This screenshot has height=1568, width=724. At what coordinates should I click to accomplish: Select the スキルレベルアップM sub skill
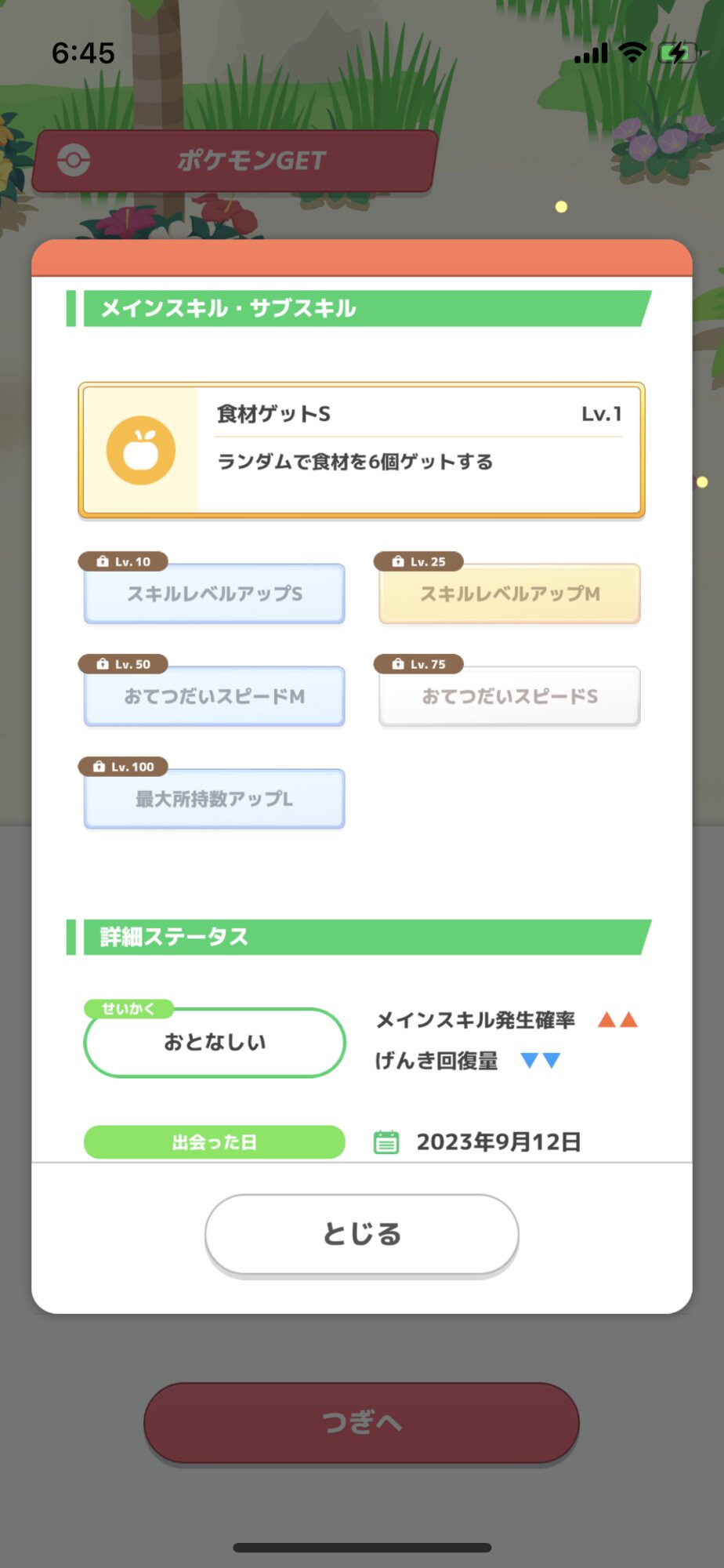509,593
